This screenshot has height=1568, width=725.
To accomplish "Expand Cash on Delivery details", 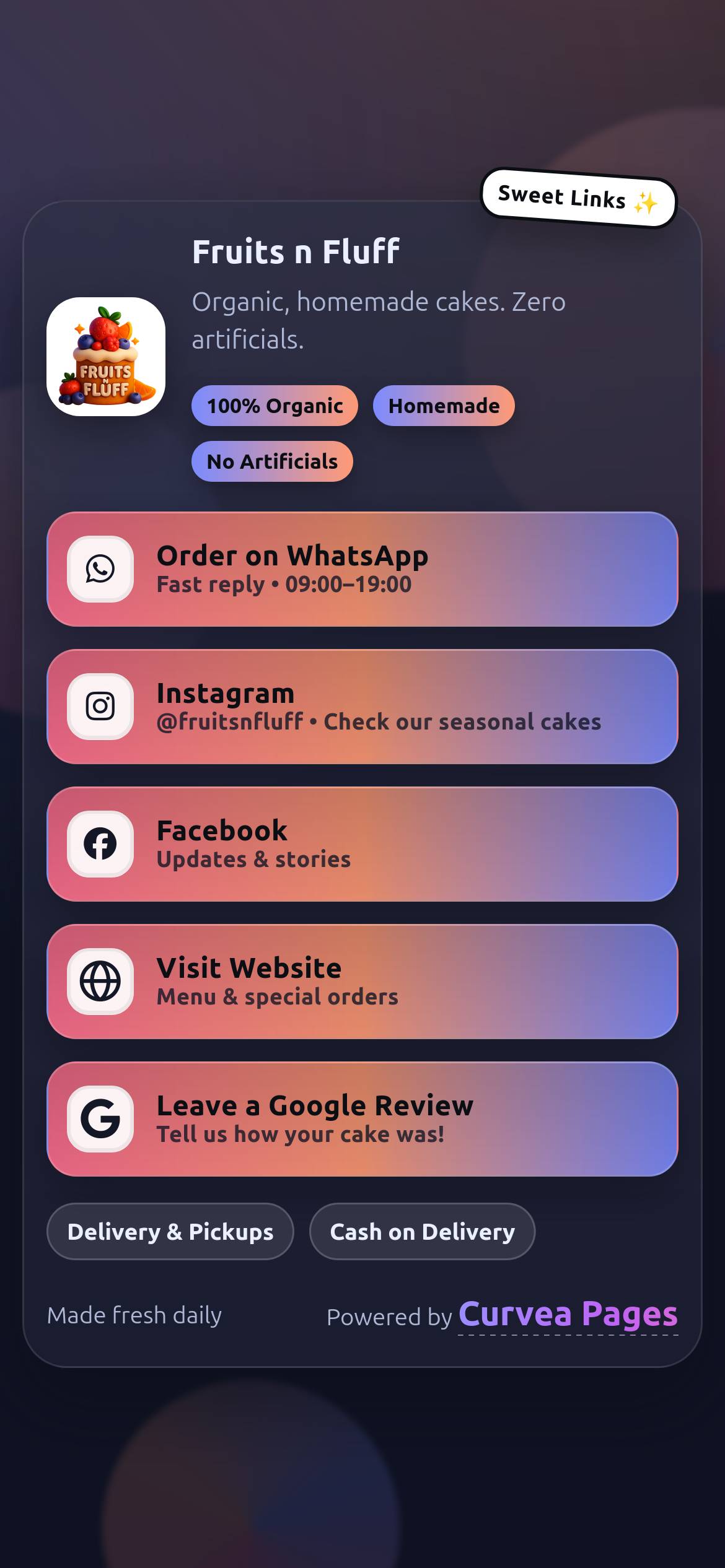I will click(x=422, y=1231).
